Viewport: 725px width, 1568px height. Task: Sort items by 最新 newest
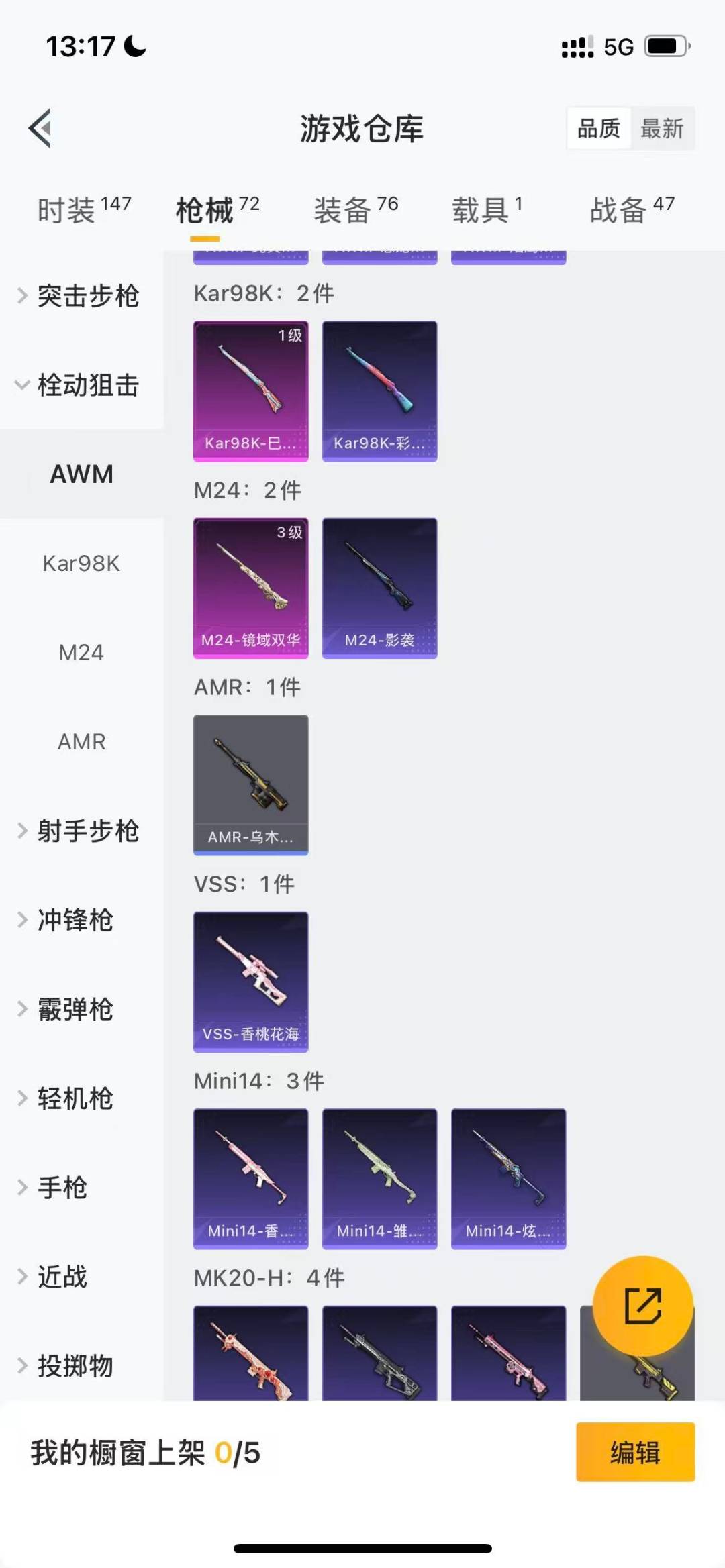click(x=663, y=128)
